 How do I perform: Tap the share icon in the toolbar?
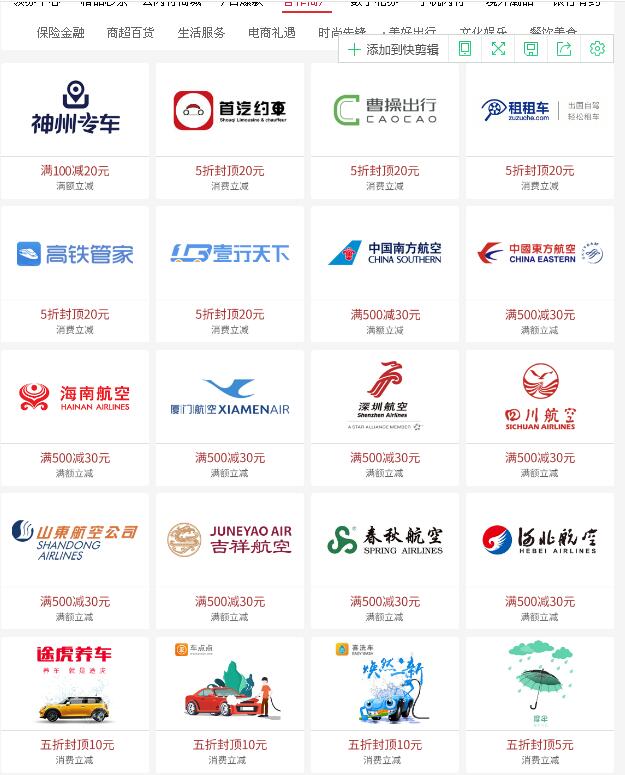pyautogui.click(x=564, y=49)
